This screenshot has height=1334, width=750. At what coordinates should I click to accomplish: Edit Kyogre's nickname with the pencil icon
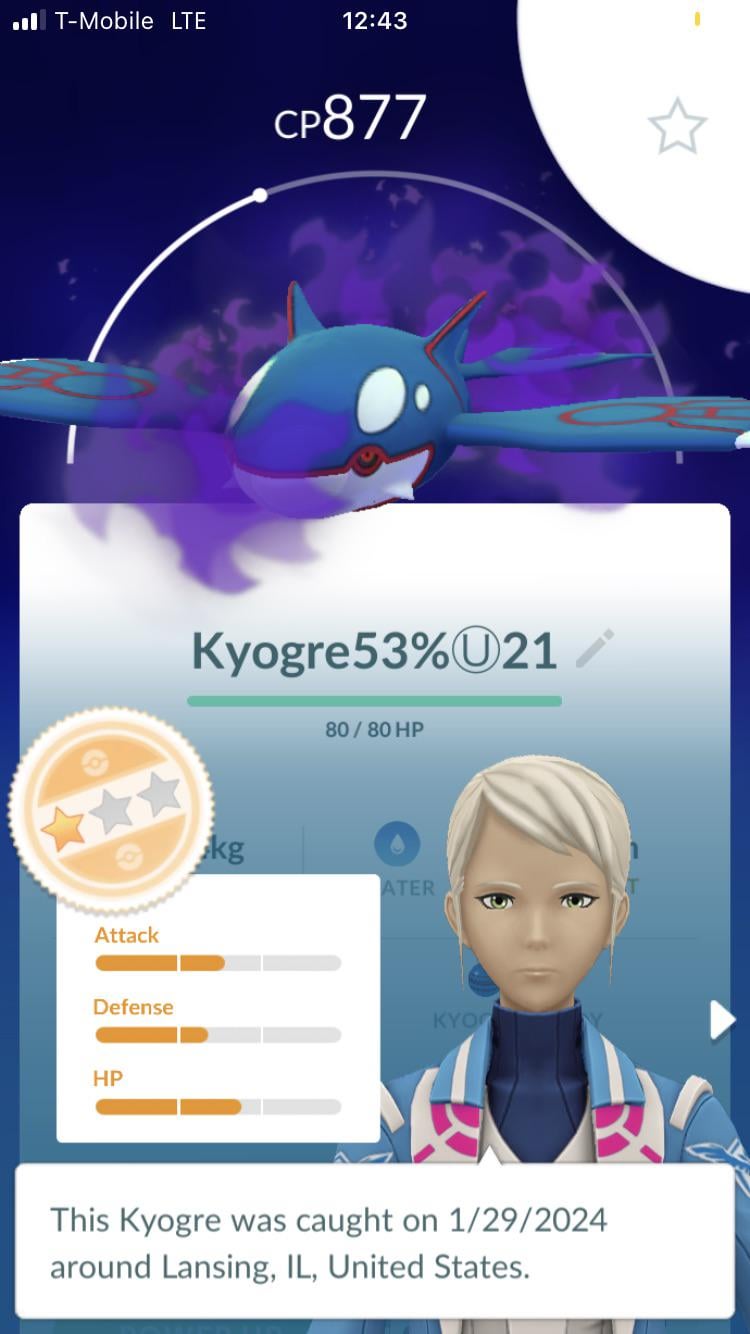click(x=596, y=651)
